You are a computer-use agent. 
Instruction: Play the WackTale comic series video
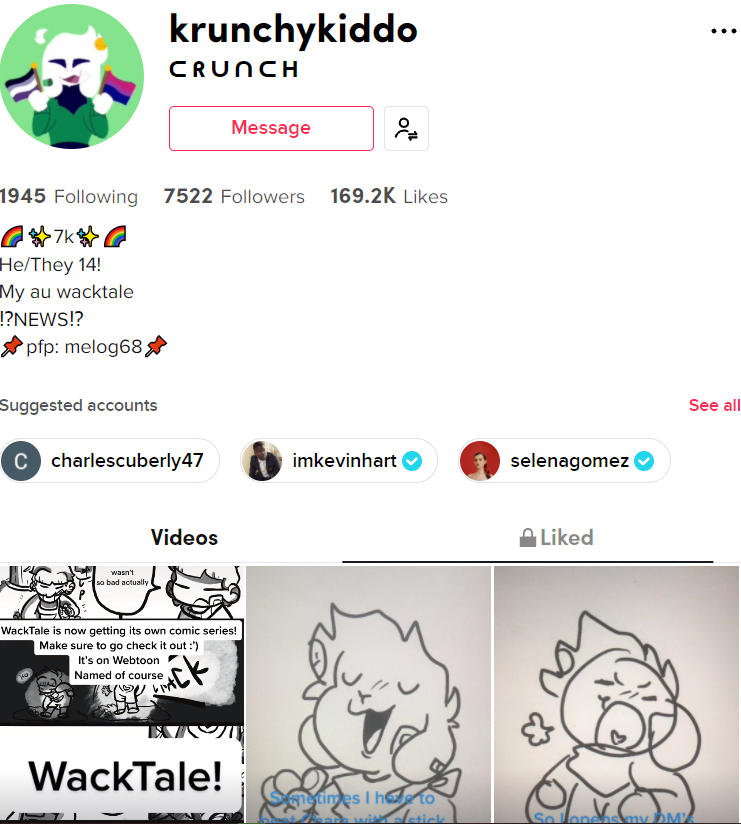click(121, 694)
